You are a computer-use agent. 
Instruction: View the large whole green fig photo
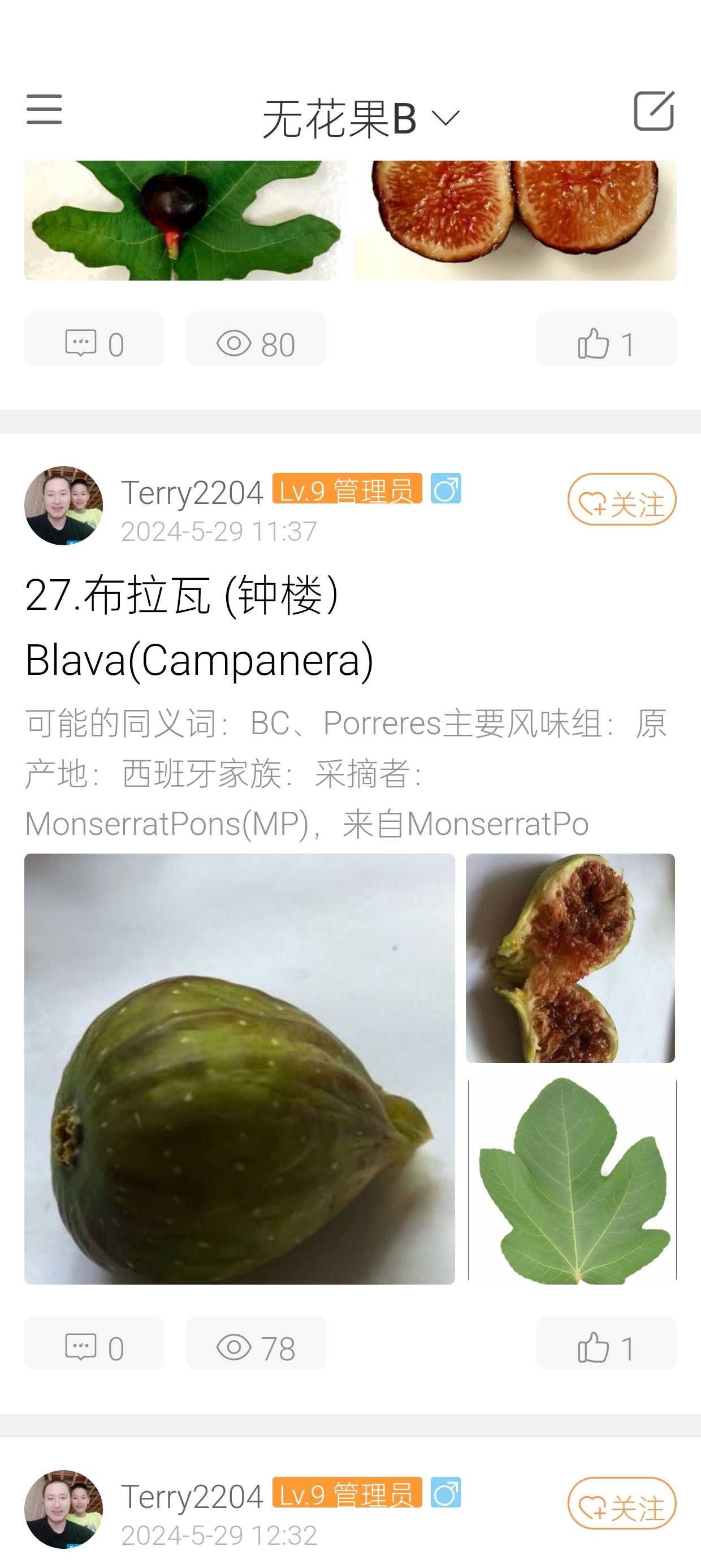240,1069
